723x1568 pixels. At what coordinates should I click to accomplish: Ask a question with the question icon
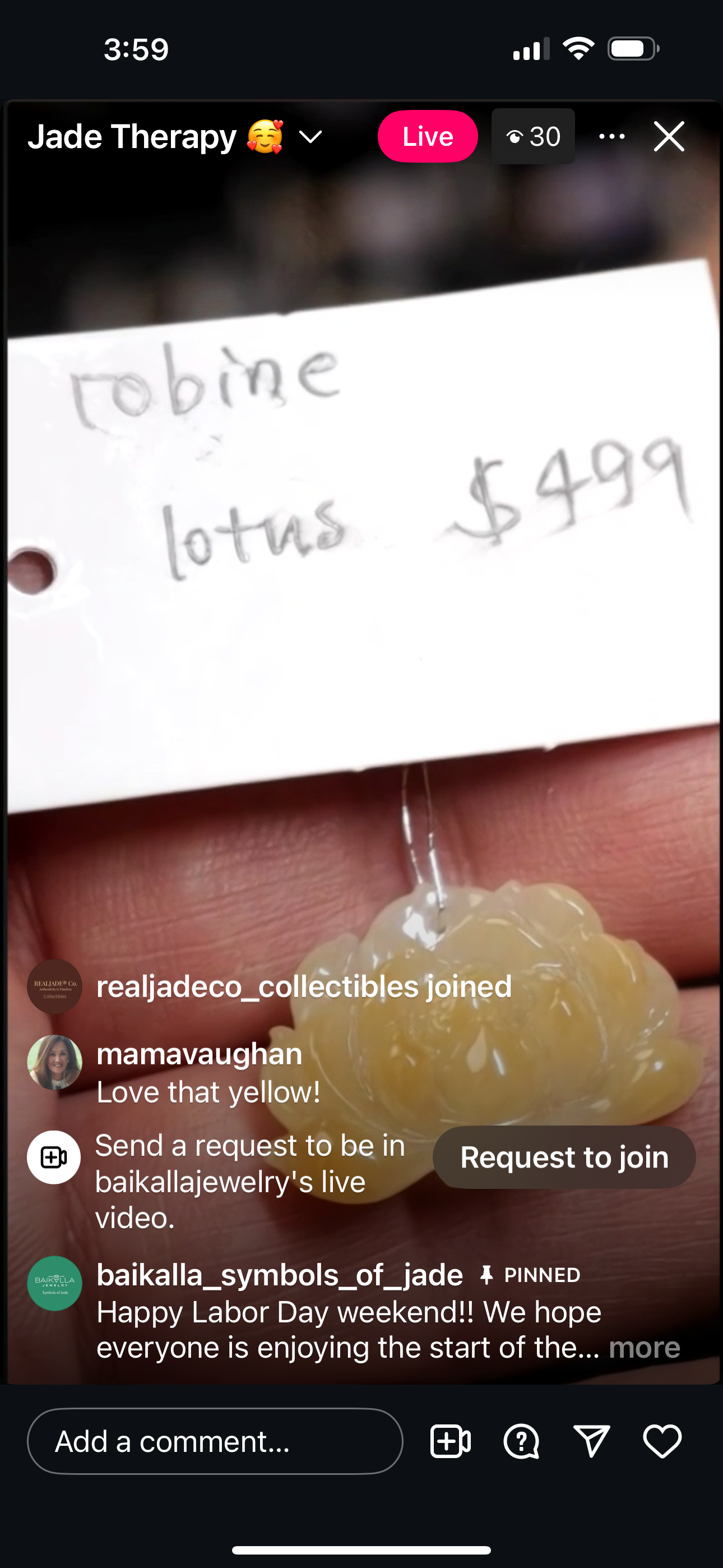[x=522, y=1441]
